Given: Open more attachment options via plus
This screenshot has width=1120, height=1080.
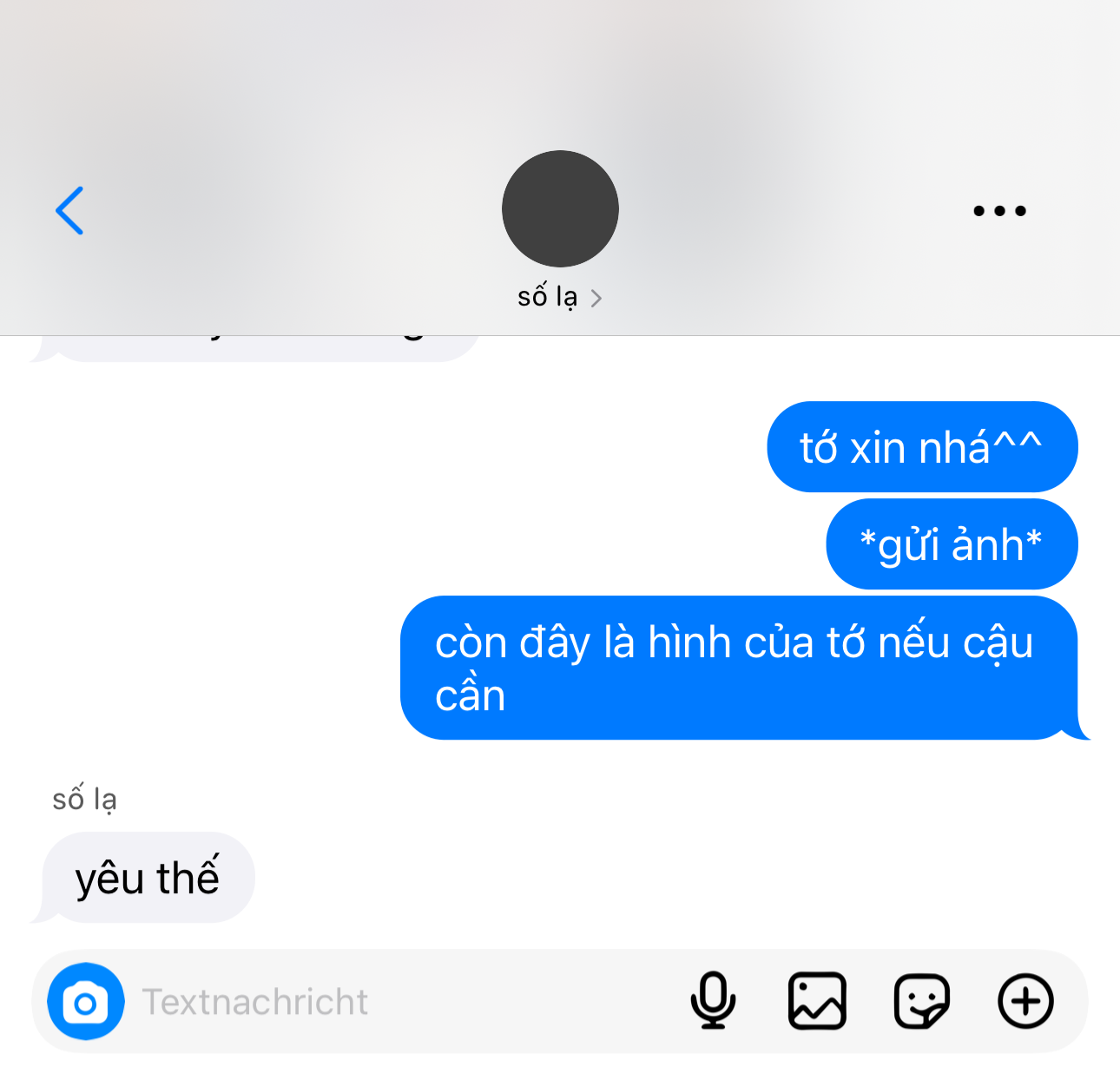Looking at the screenshot, I should (x=1025, y=1001).
